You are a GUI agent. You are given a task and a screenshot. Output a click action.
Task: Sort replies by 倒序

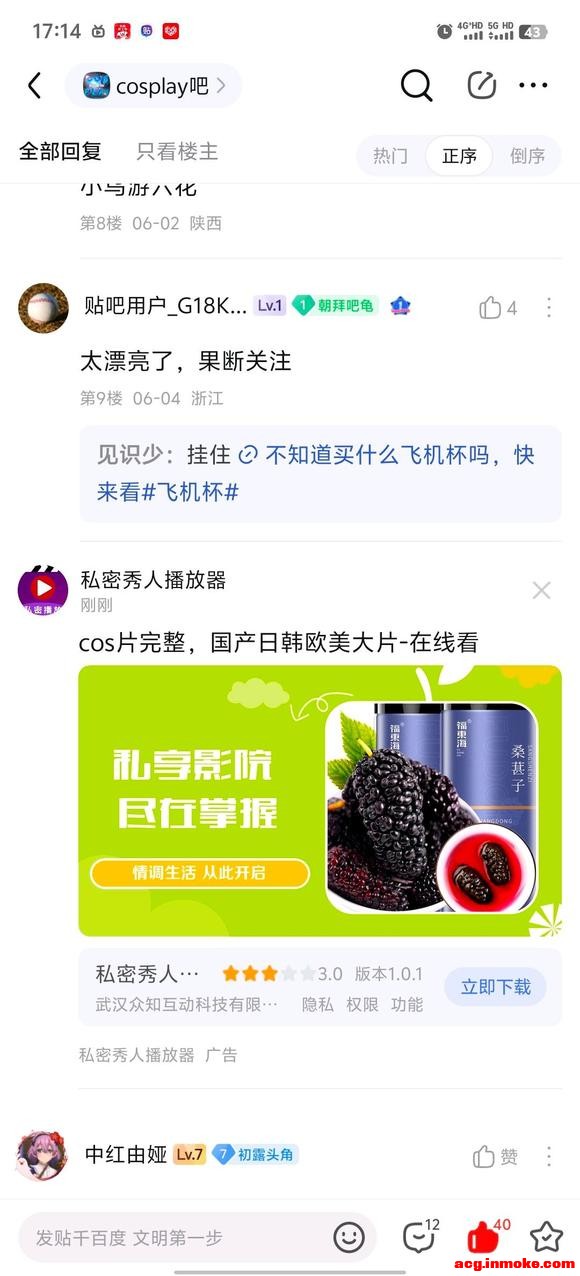527,156
